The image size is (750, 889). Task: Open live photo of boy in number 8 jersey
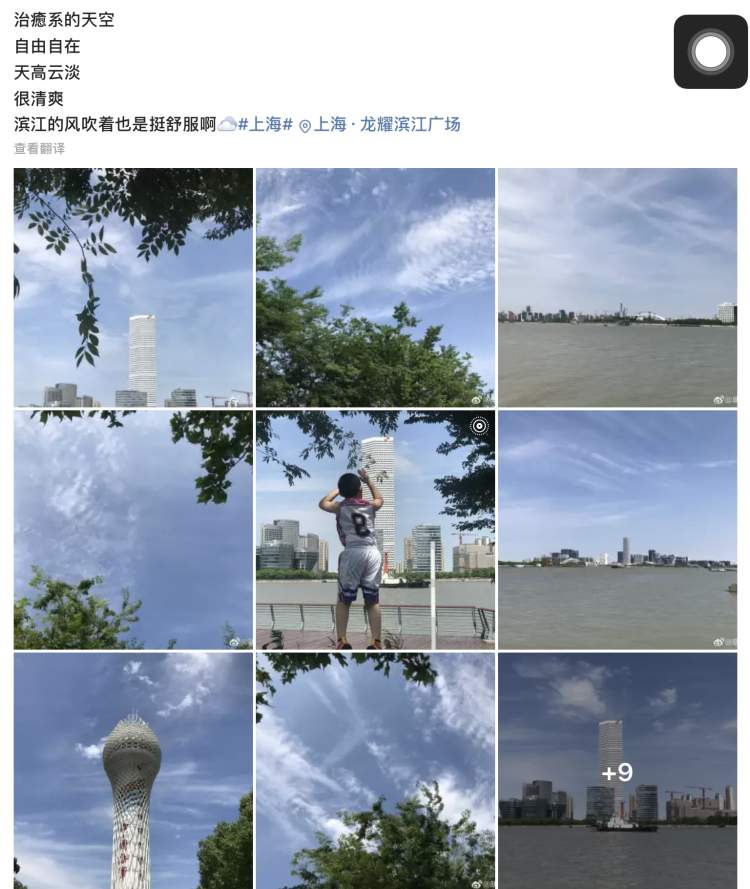tap(375, 529)
